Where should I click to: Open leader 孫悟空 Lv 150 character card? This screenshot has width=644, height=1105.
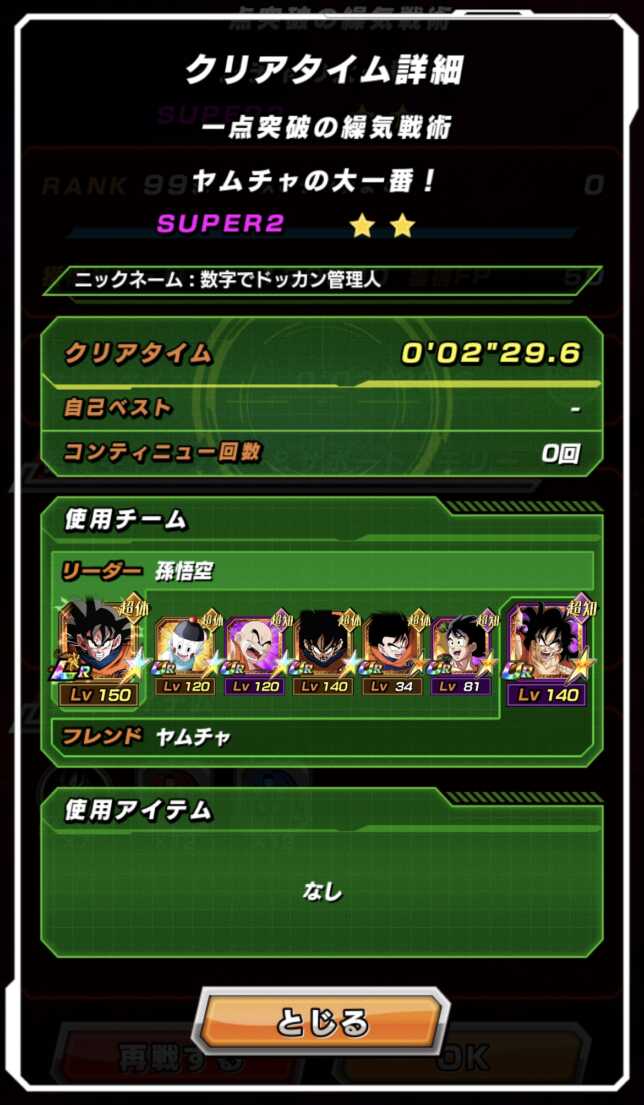click(101, 651)
